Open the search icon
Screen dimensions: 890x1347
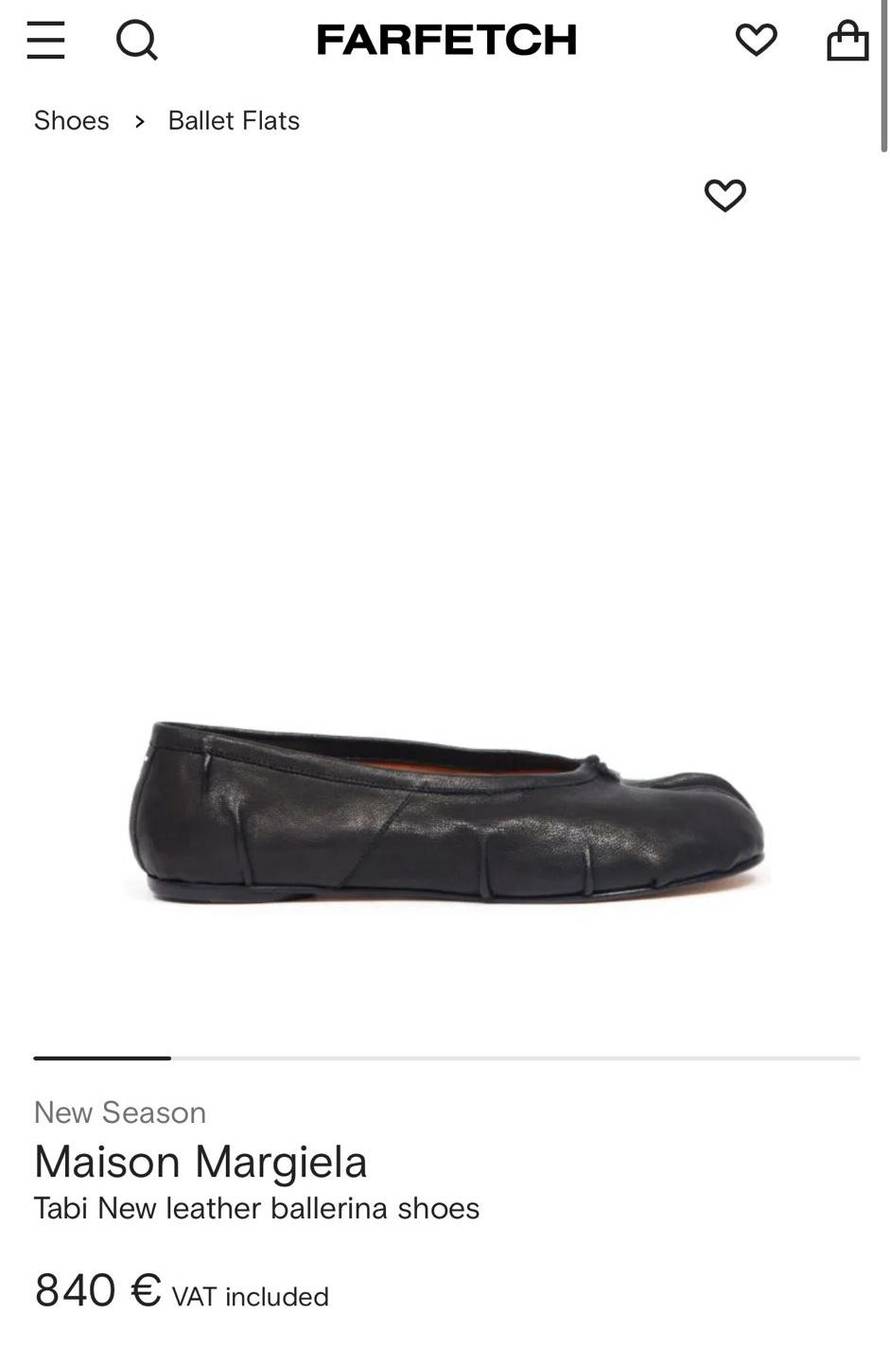point(137,41)
